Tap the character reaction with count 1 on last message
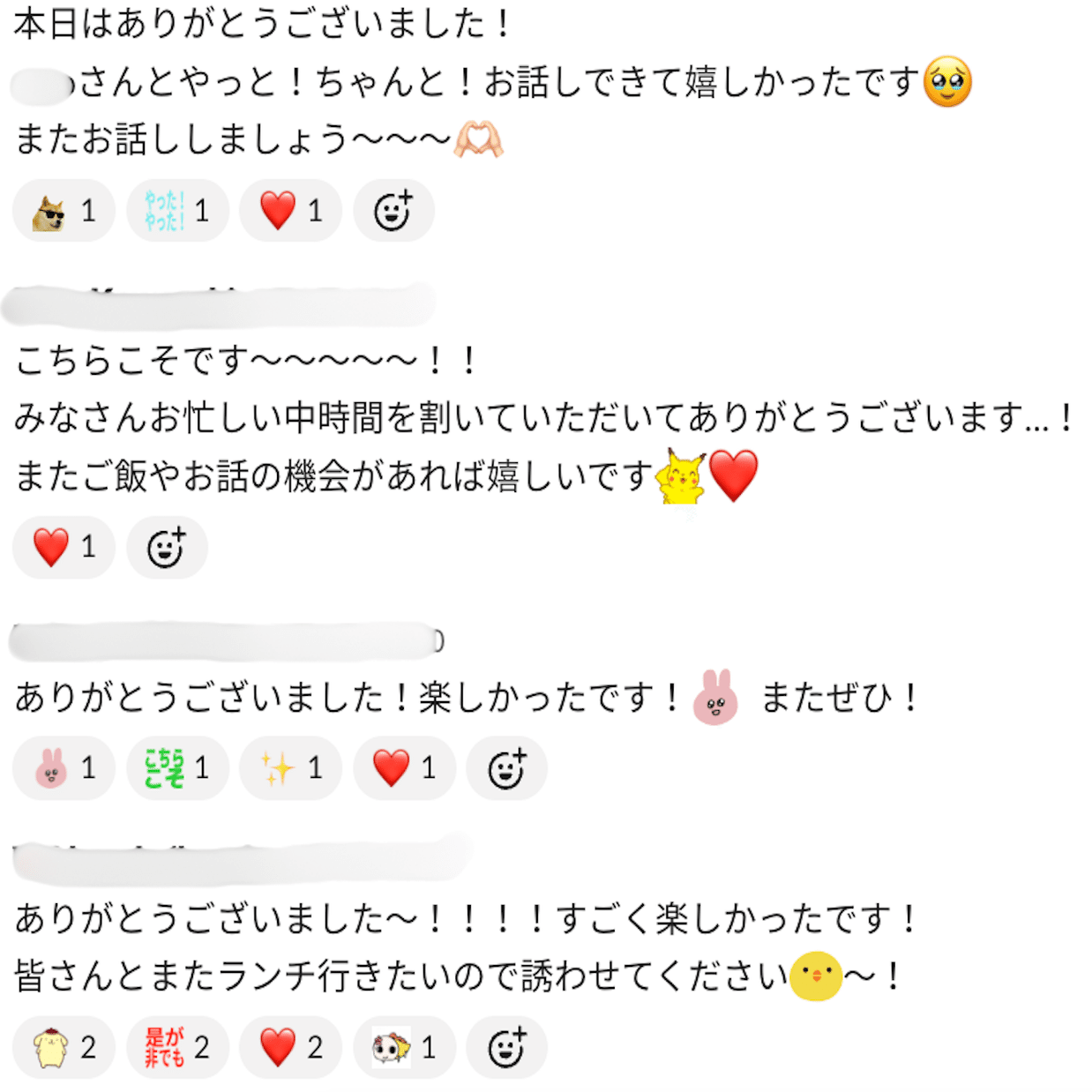Image resolution: width=1092 pixels, height=1092 pixels. 404,1048
